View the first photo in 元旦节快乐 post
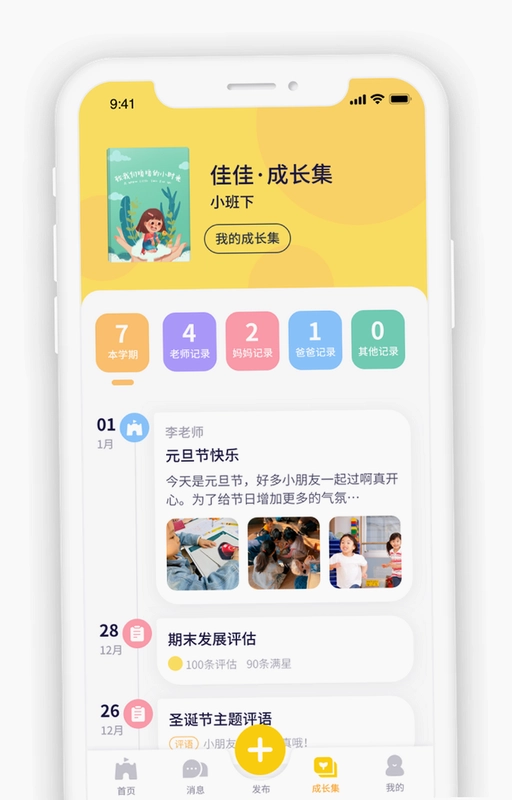The image size is (512, 800). coord(202,554)
